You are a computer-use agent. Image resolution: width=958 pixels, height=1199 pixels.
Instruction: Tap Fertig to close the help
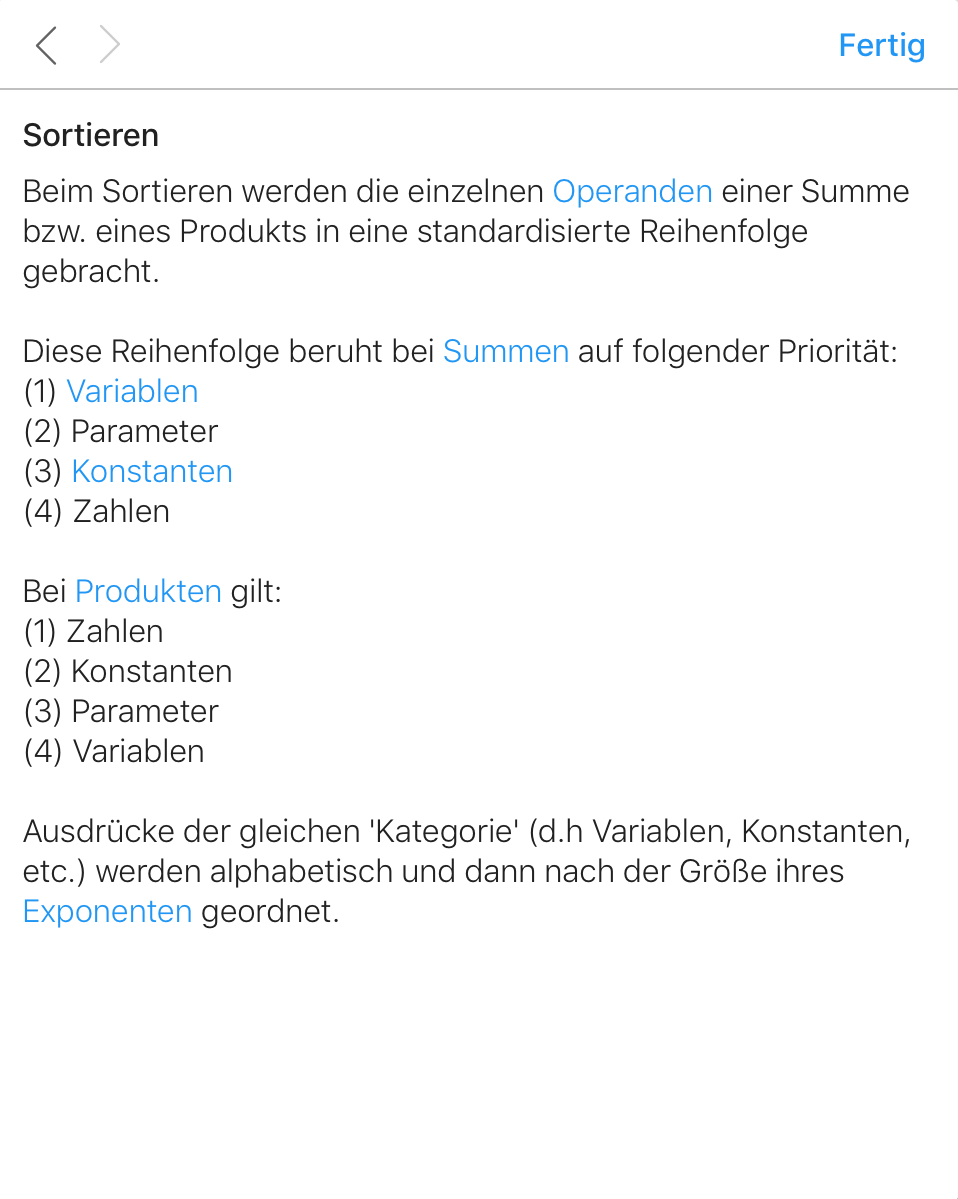881,45
